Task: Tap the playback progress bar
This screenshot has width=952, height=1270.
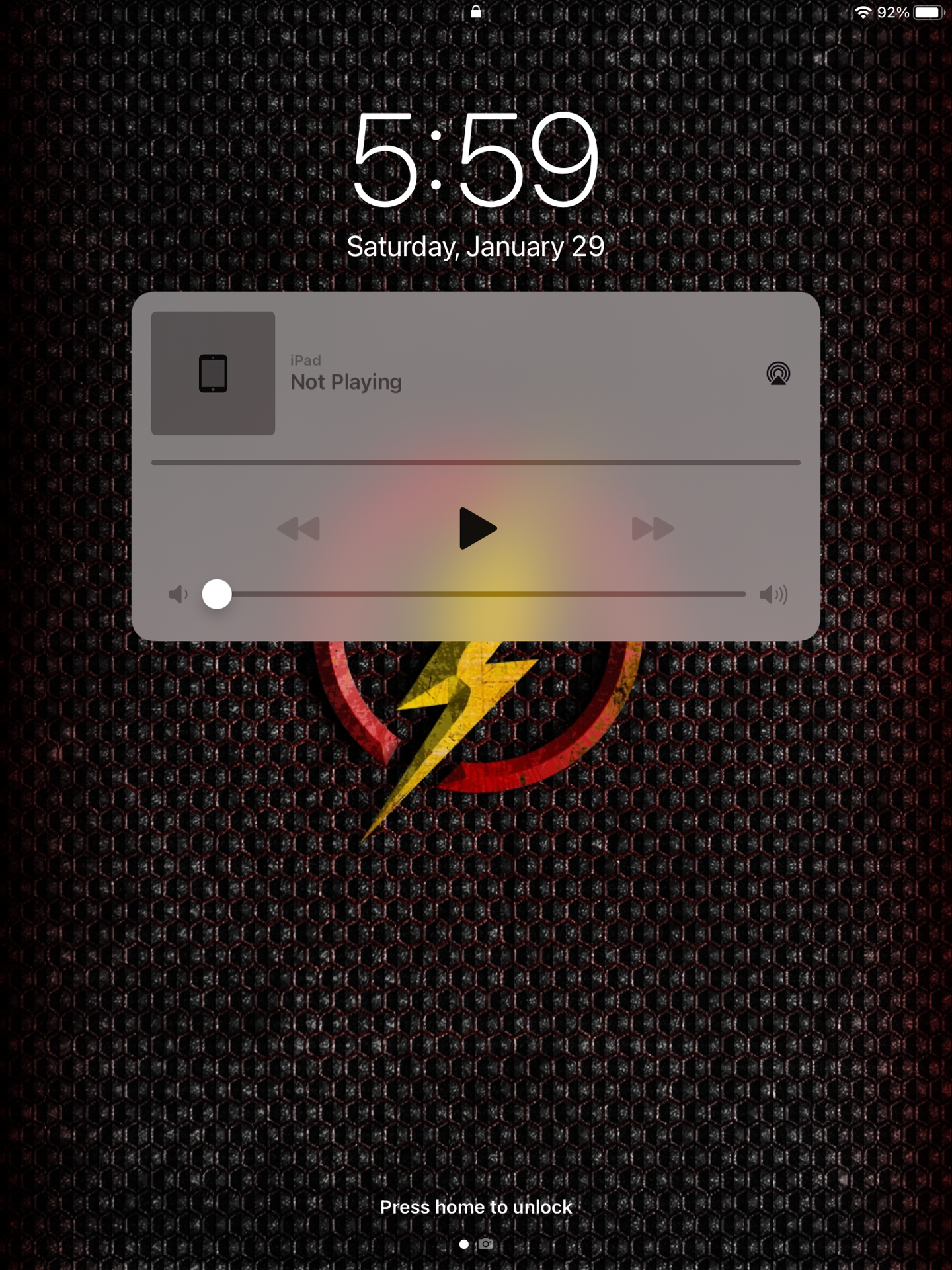Action: pyautogui.click(x=476, y=462)
